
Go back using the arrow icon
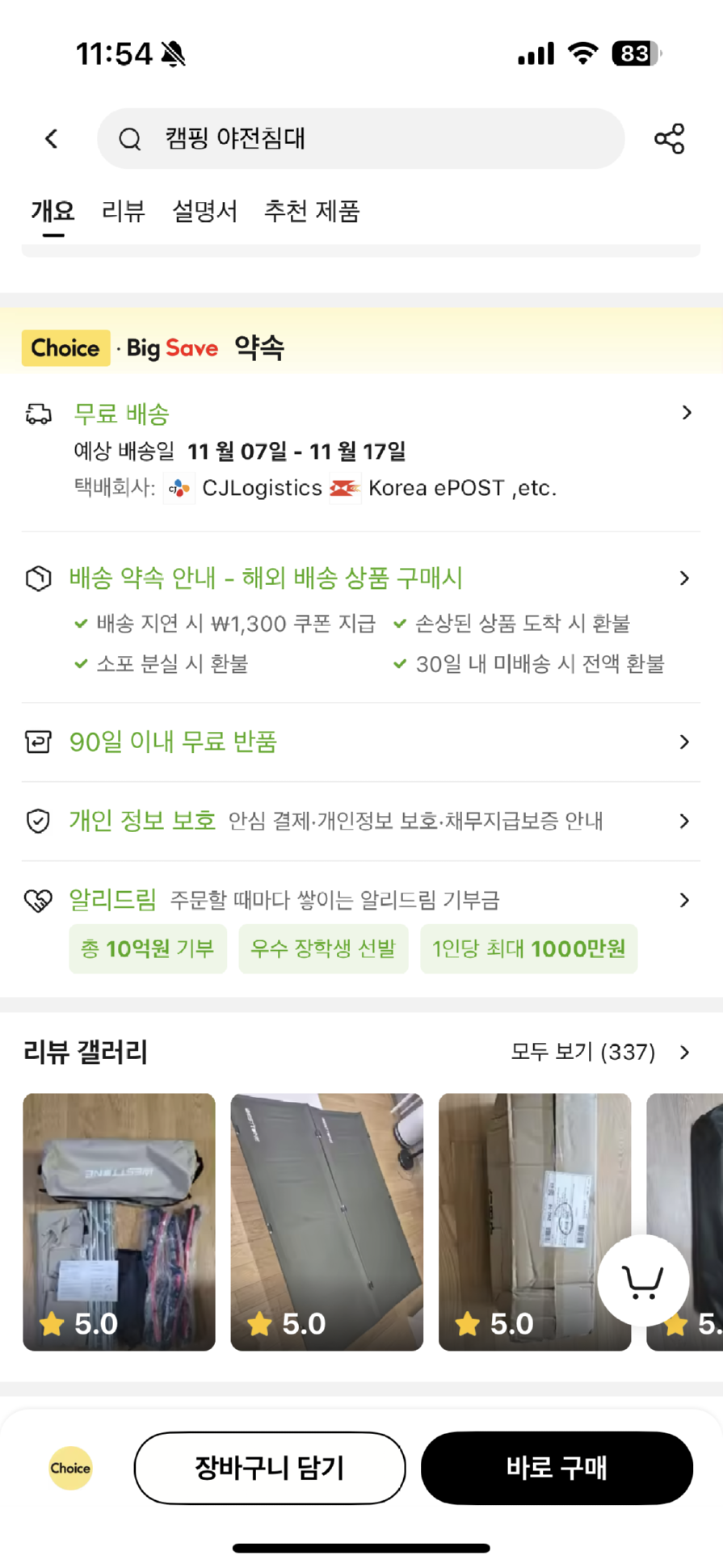[52, 139]
